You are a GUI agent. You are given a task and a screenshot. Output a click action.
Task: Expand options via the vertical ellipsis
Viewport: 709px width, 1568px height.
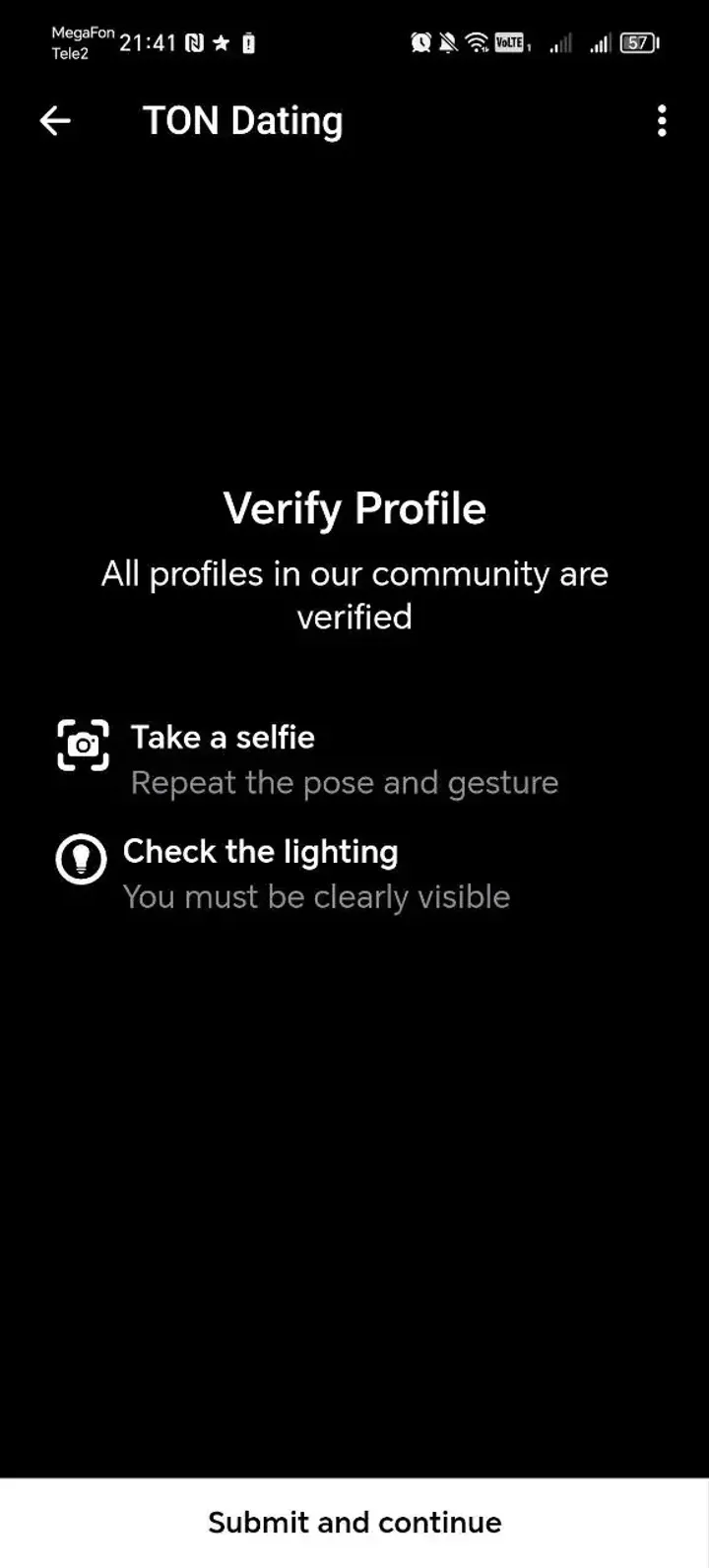(661, 120)
